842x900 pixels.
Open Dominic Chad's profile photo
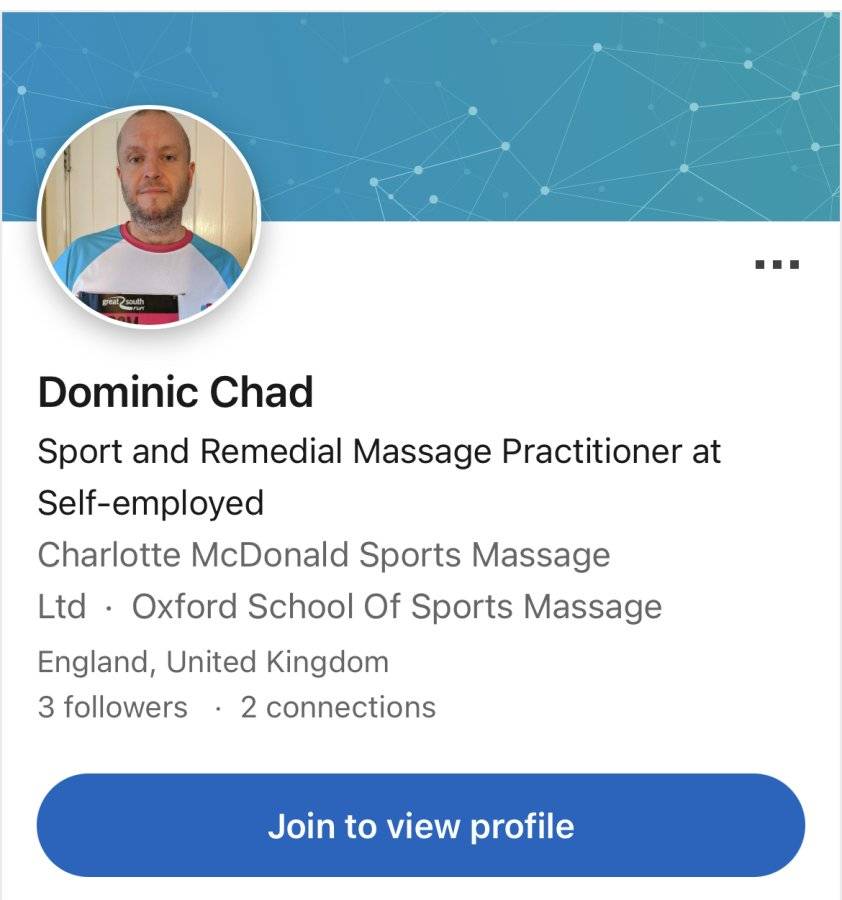coord(149,216)
